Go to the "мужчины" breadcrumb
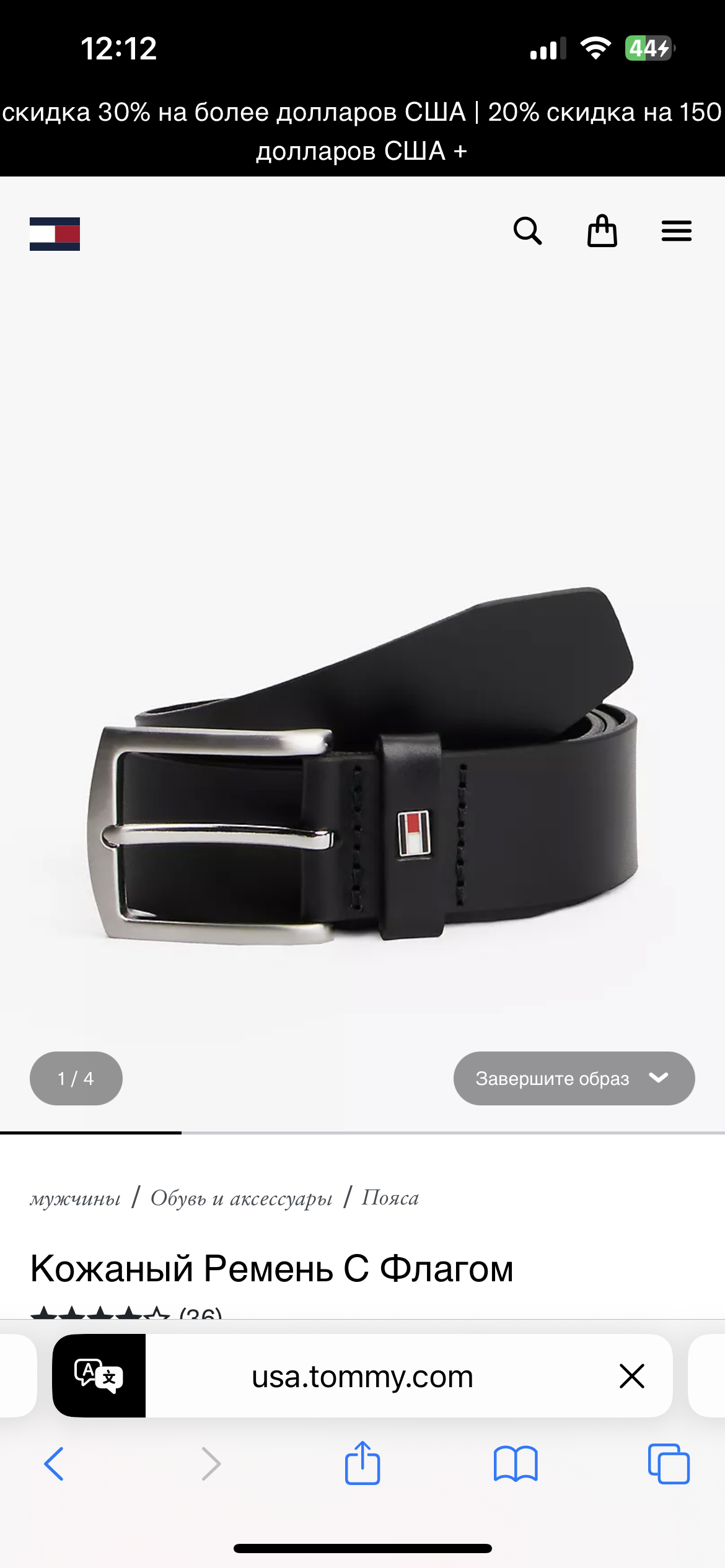 (75, 1198)
